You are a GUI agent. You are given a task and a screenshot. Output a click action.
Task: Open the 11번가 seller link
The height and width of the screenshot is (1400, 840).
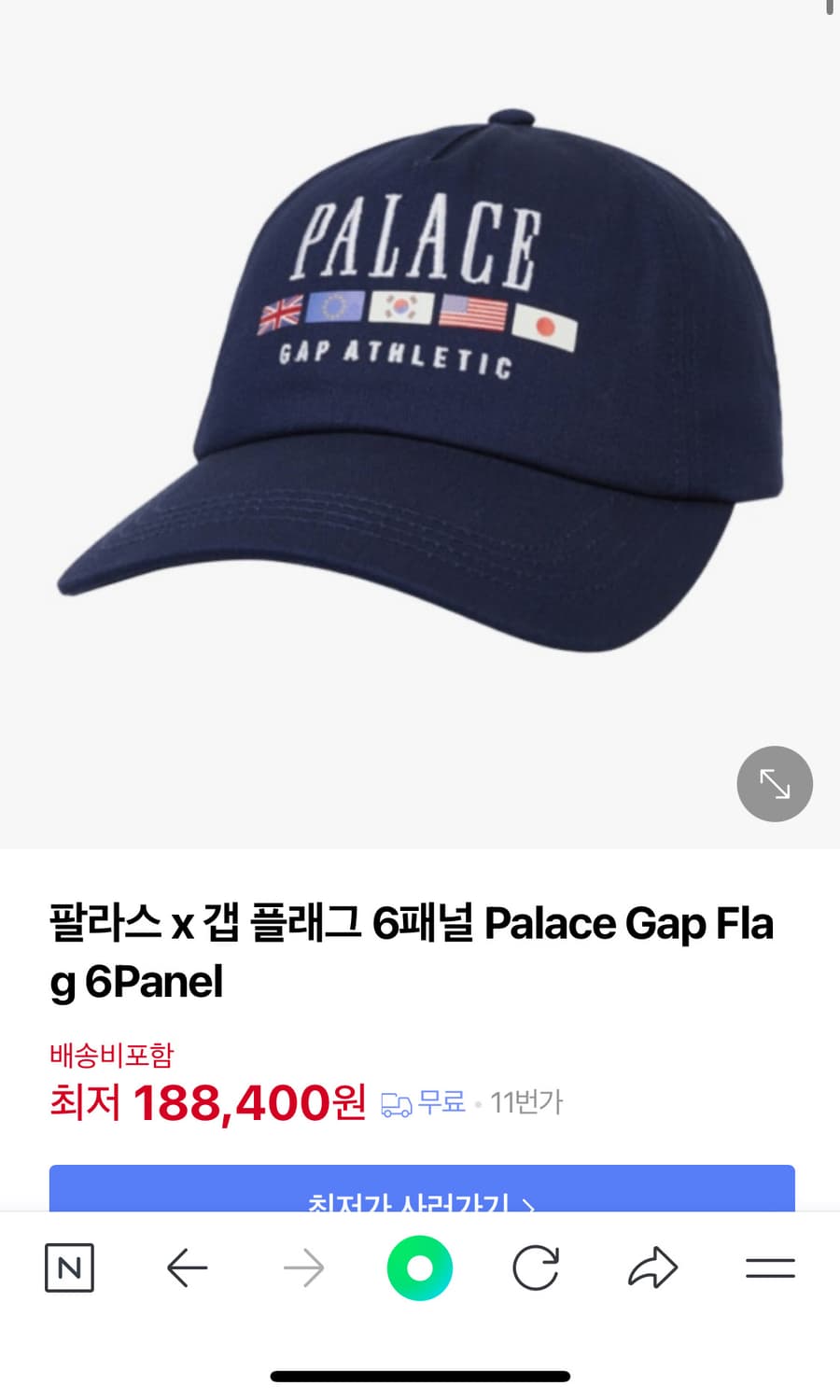pyautogui.click(x=526, y=1102)
